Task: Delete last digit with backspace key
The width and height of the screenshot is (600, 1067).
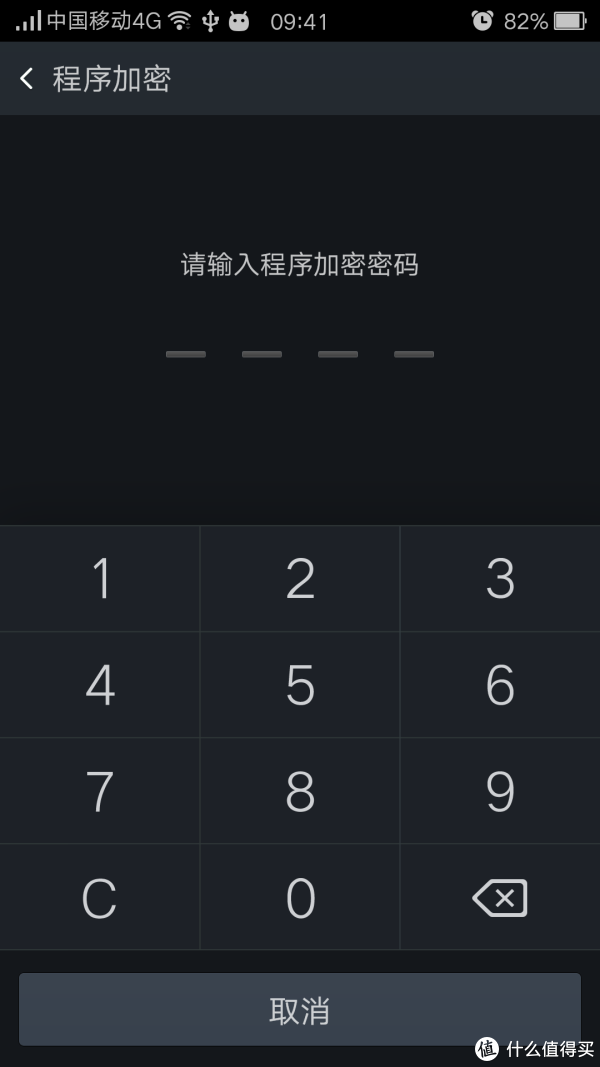Action: 500,898
